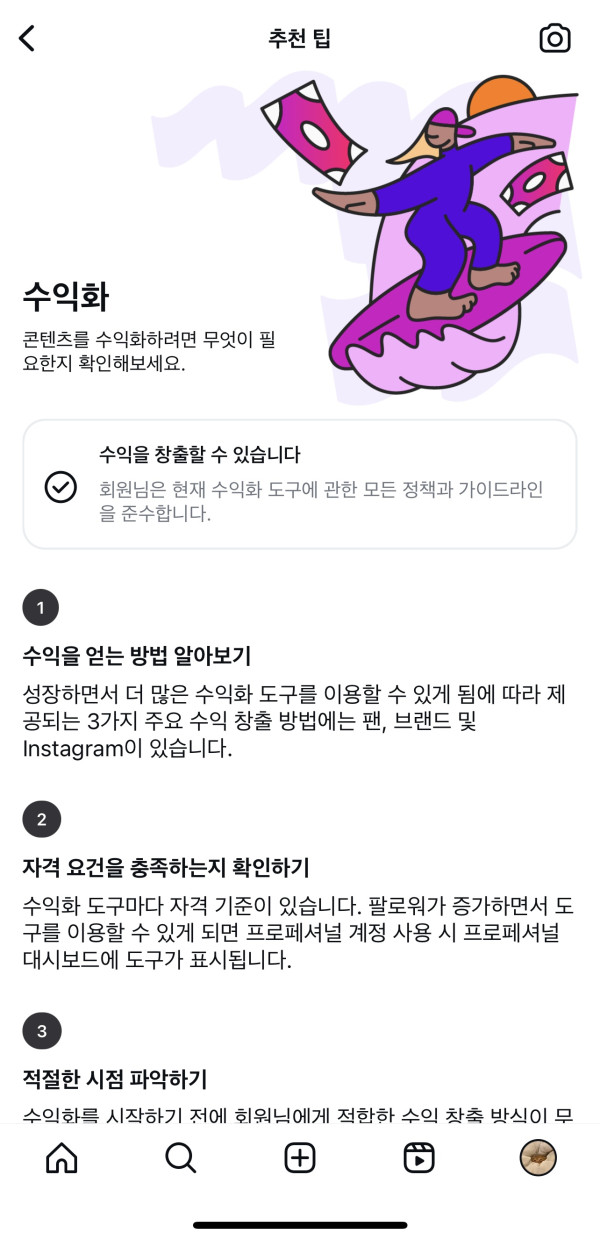The width and height of the screenshot is (600, 1240).
Task: Switch to the Reels tab
Action: (x=418, y=1158)
